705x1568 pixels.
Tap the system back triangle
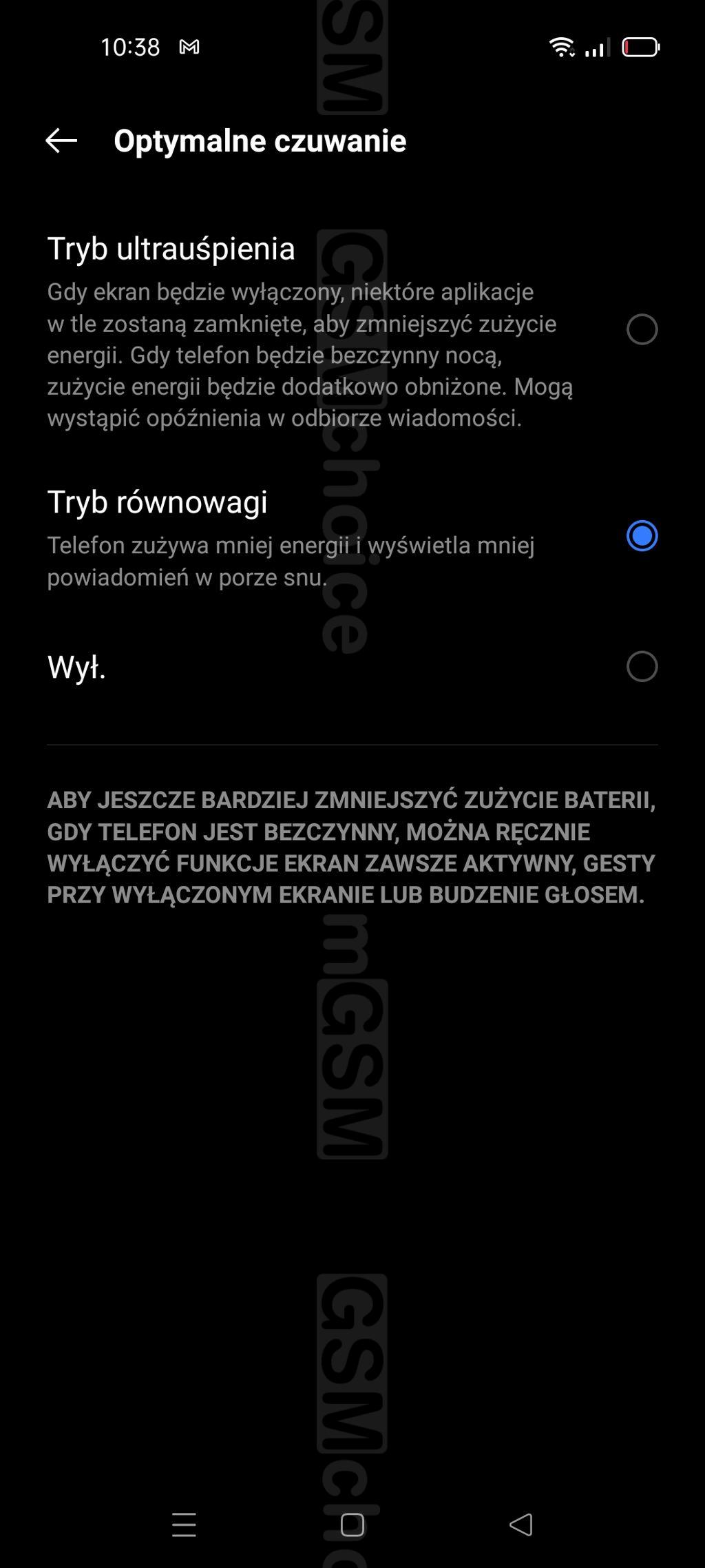pyautogui.click(x=521, y=1525)
